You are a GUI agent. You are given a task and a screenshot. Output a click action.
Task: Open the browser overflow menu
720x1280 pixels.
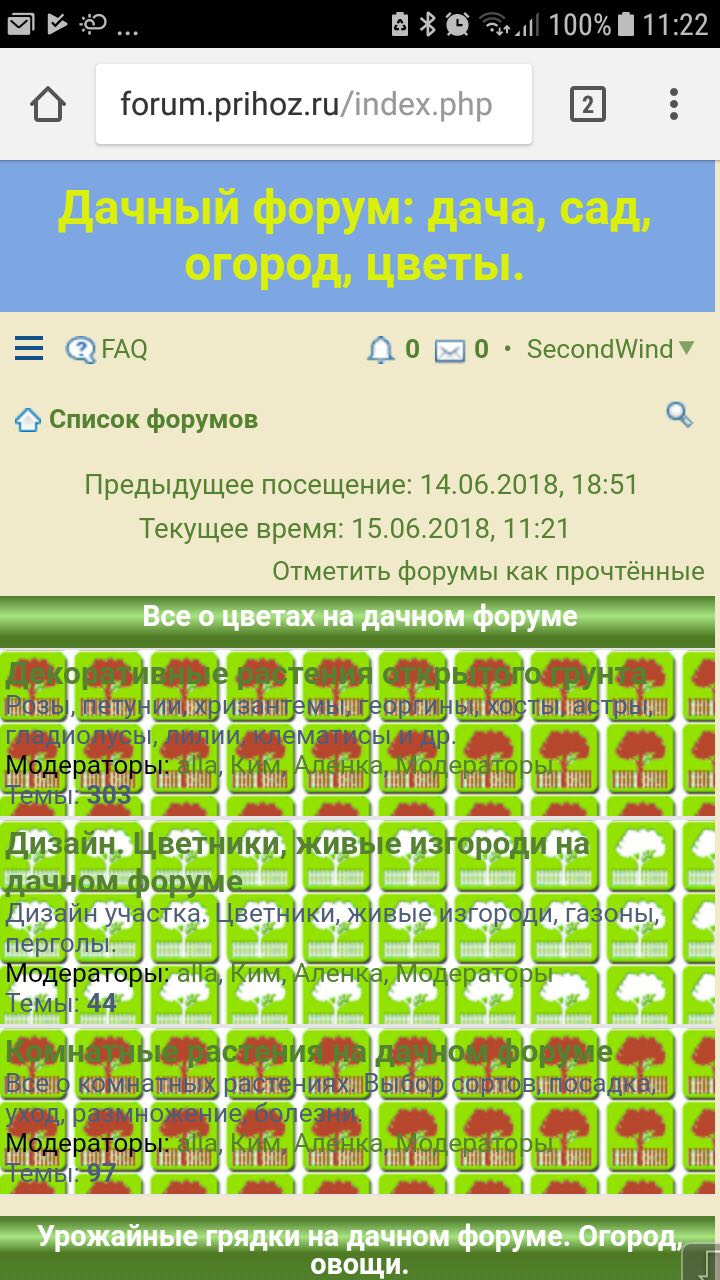(x=674, y=104)
